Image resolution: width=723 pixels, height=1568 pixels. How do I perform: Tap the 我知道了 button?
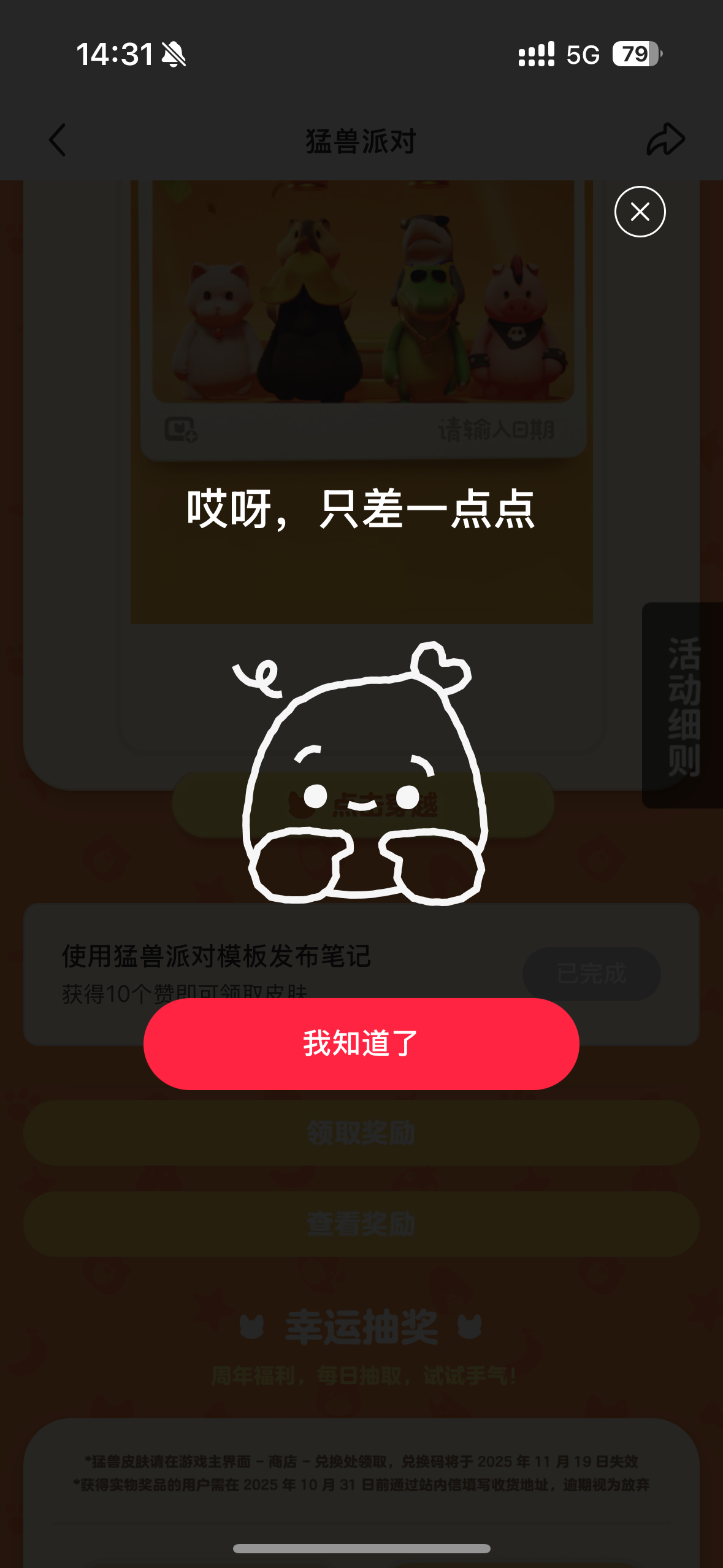click(361, 1043)
